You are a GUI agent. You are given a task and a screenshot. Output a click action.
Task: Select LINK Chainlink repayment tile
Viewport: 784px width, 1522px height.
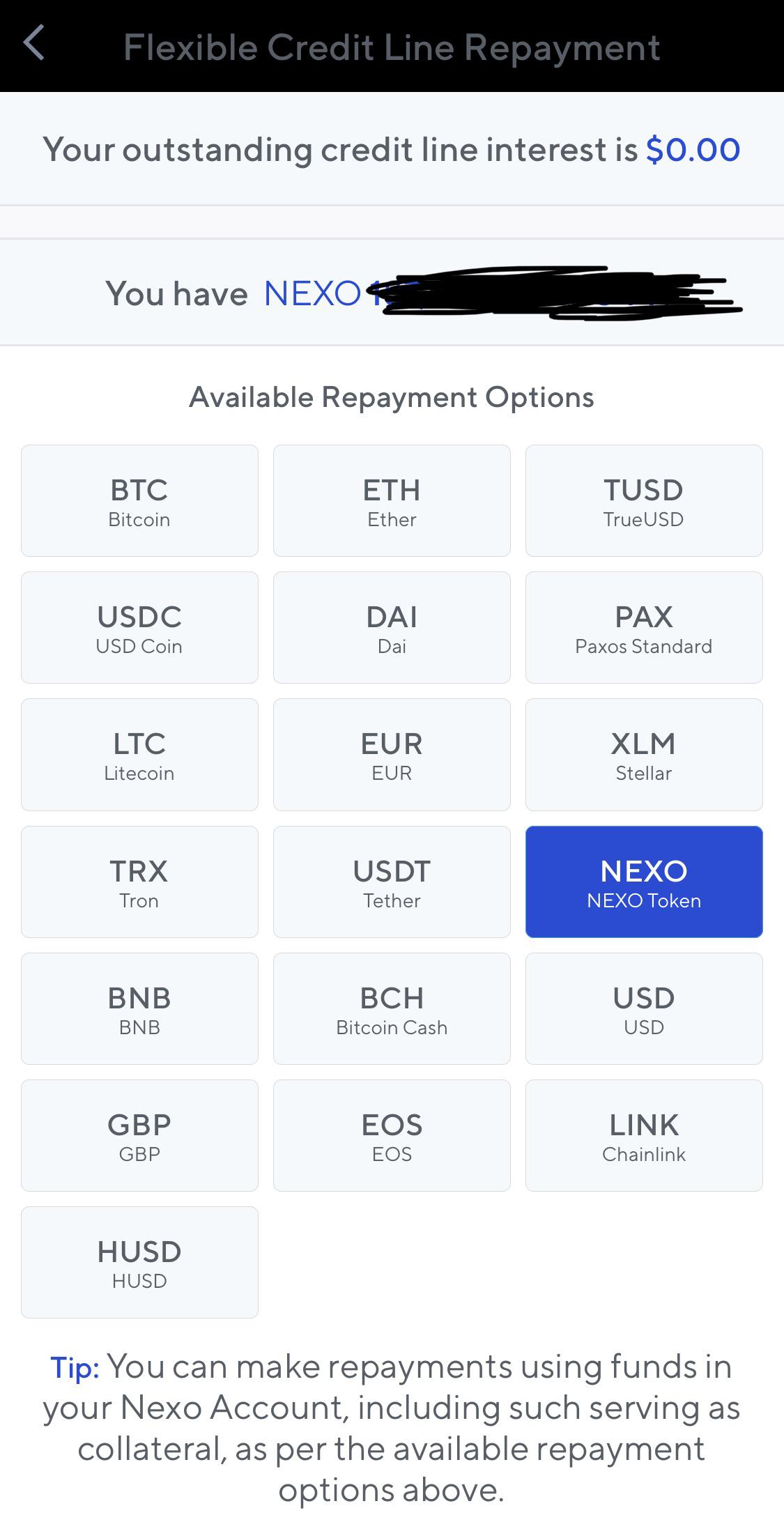(x=643, y=1135)
